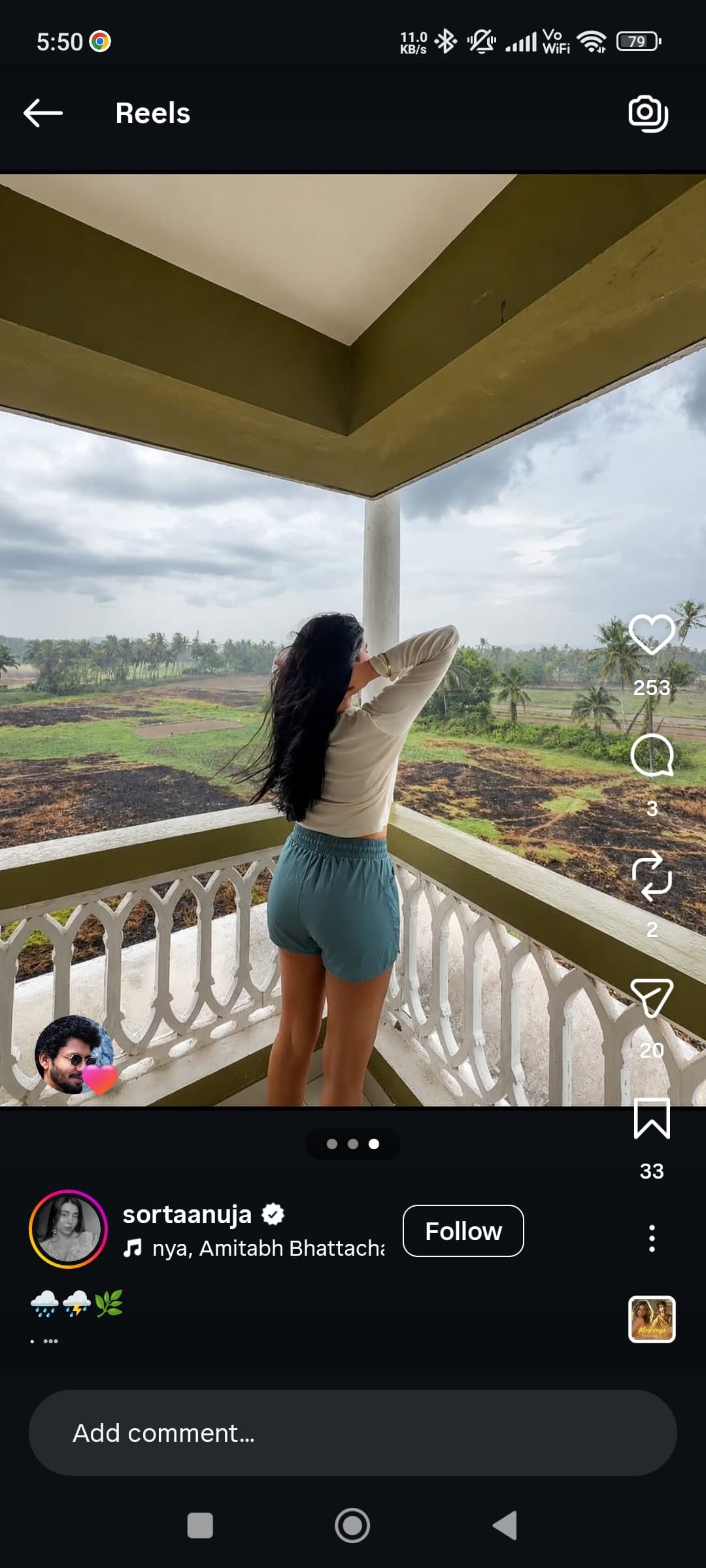Follow sortaanuja
Viewport: 706px width, 1568px height.
tap(463, 1231)
